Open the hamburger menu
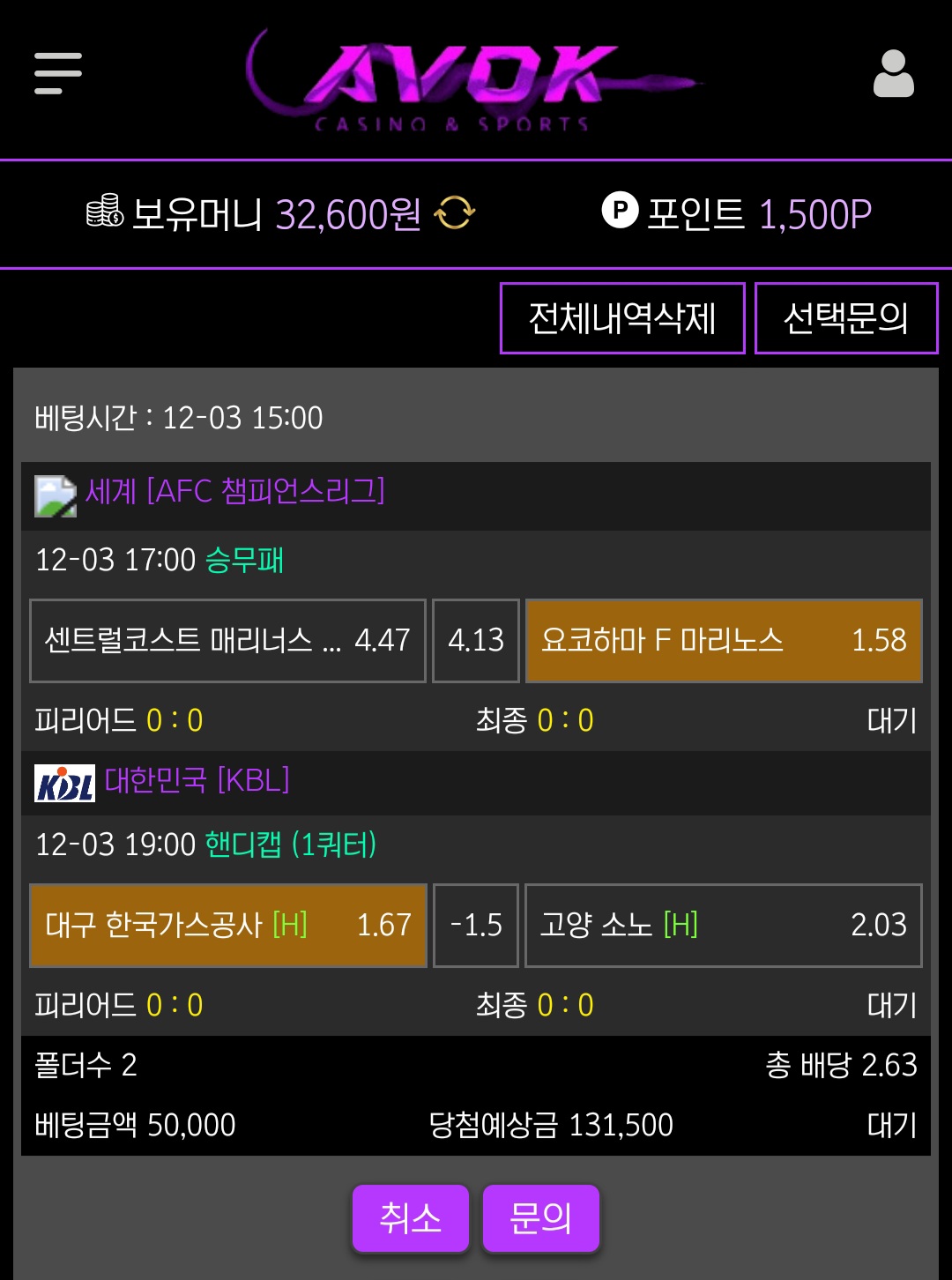 (x=58, y=73)
